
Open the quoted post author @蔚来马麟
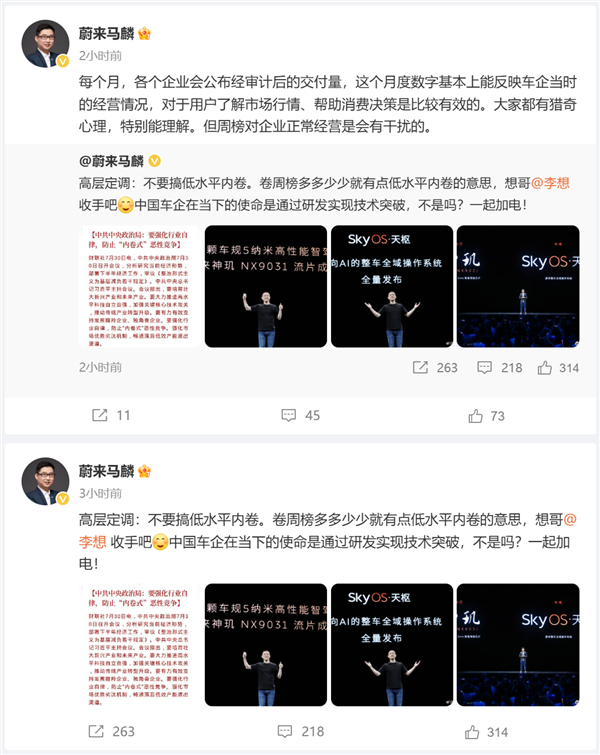click(111, 160)
